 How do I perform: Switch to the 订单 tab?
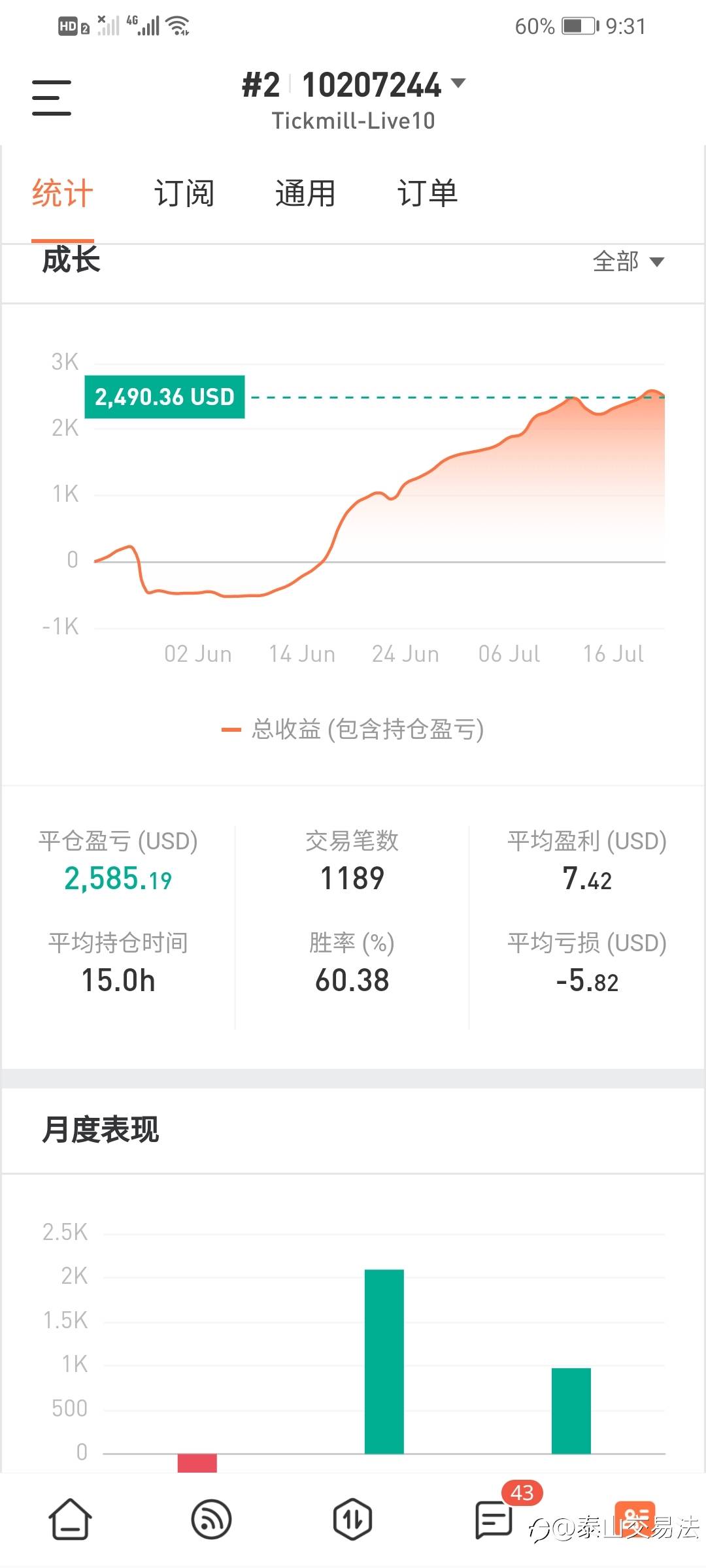coord(427,193)
